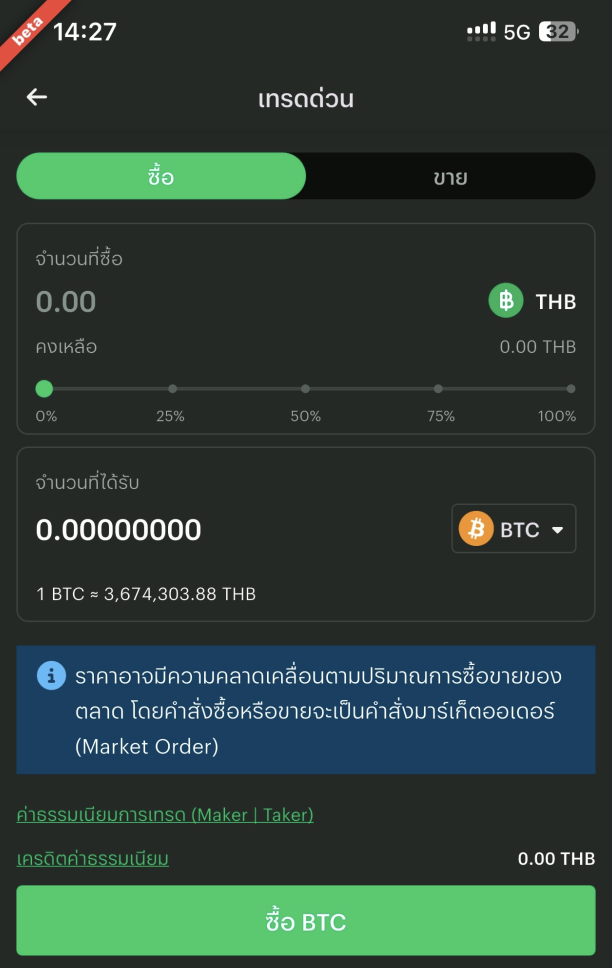The height and width of the screenshot is (968, 612).
Task: Set the amount slider to 100%
Action: click(x=570, y=389)
